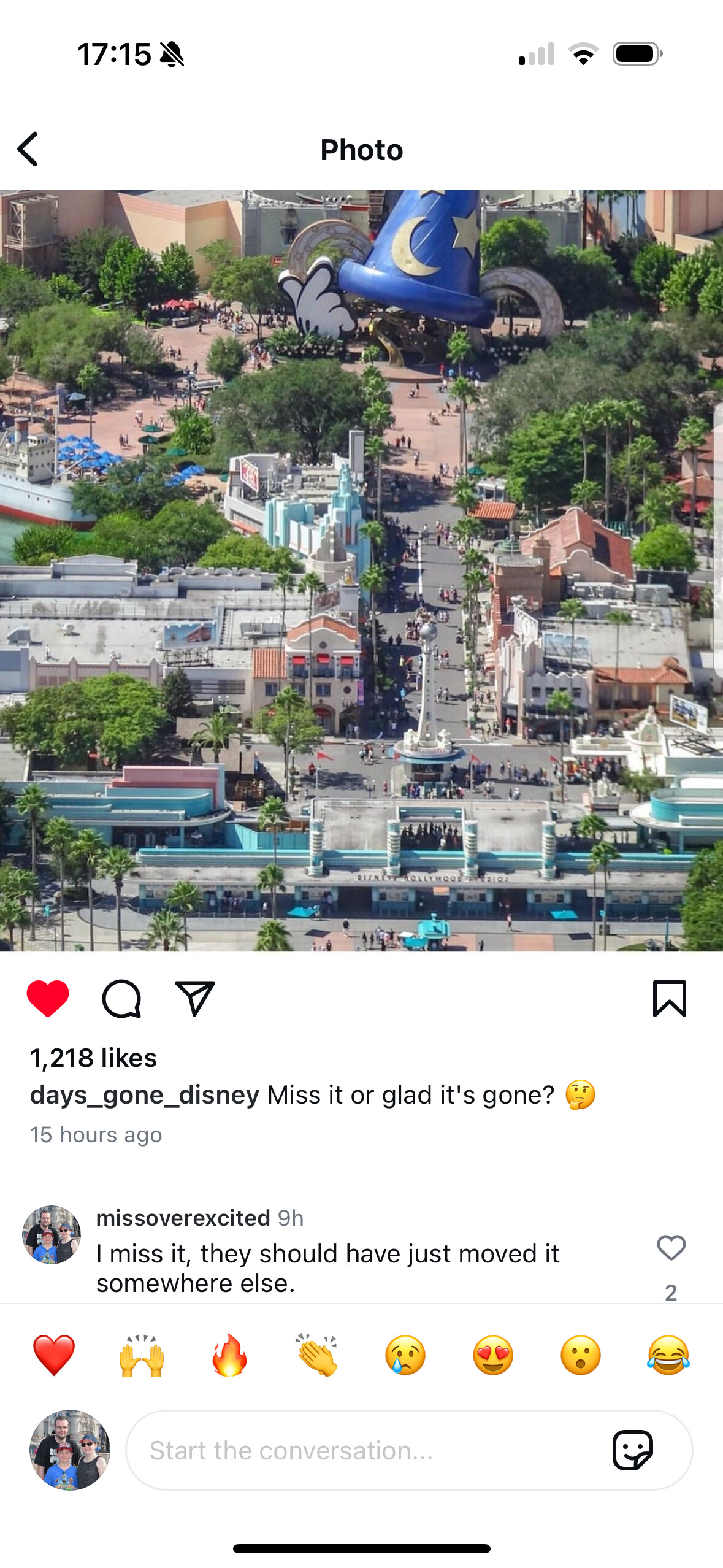Share the post via paper plane icon
Screen dimensions: 723x1568
click(194, 998)
